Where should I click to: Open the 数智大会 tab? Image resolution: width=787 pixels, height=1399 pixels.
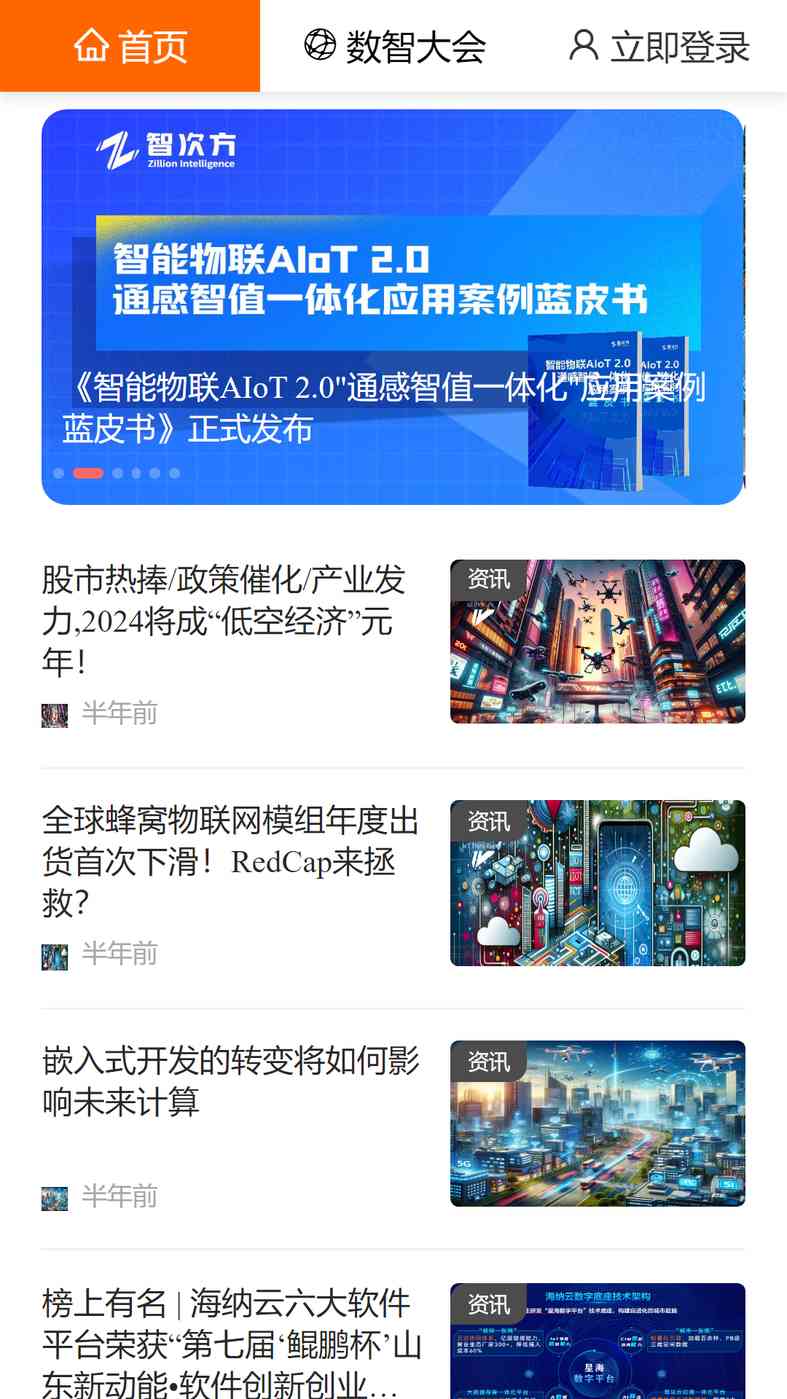click(395, 46)
